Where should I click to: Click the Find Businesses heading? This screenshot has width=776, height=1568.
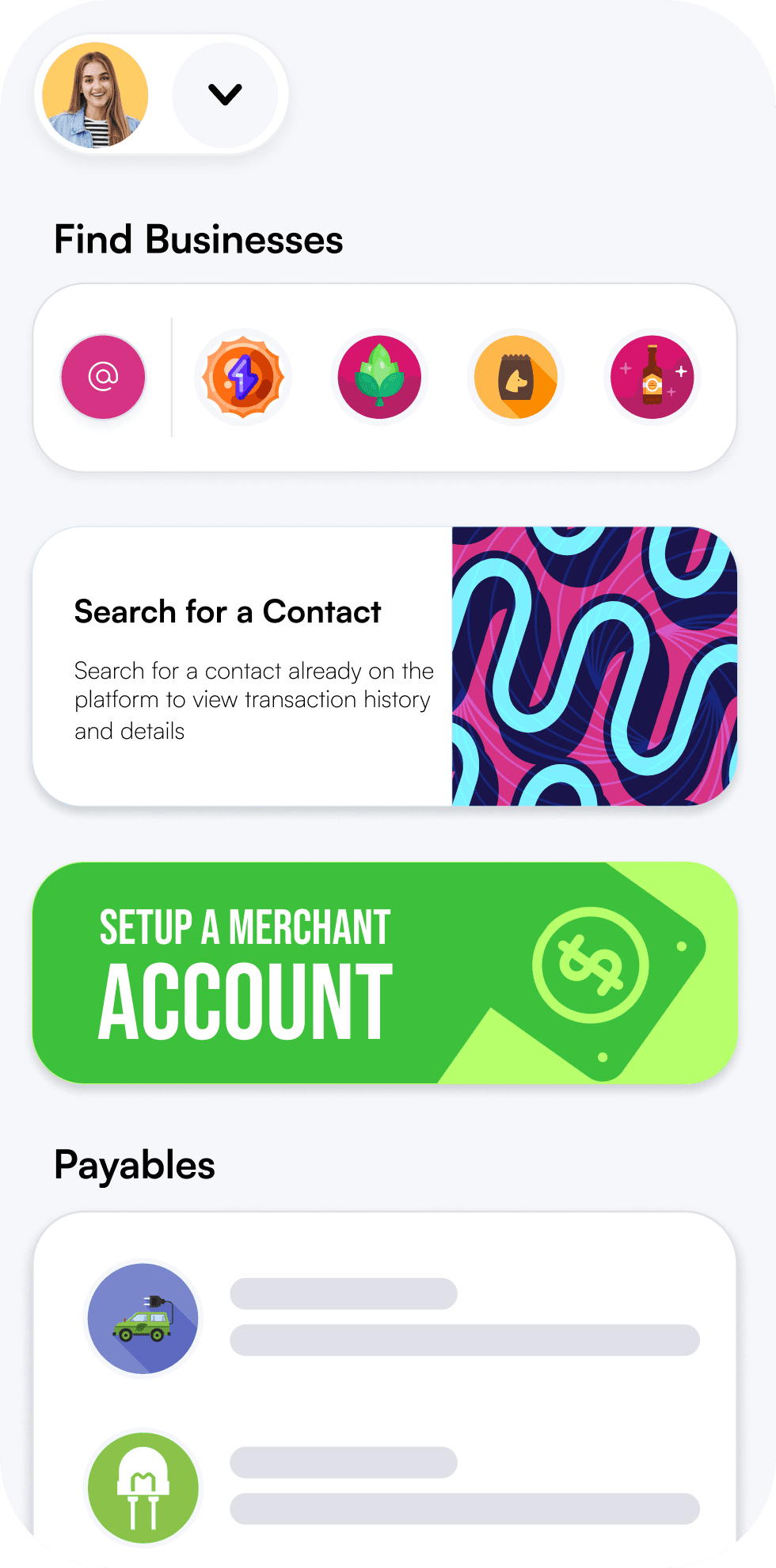point(198,238)
